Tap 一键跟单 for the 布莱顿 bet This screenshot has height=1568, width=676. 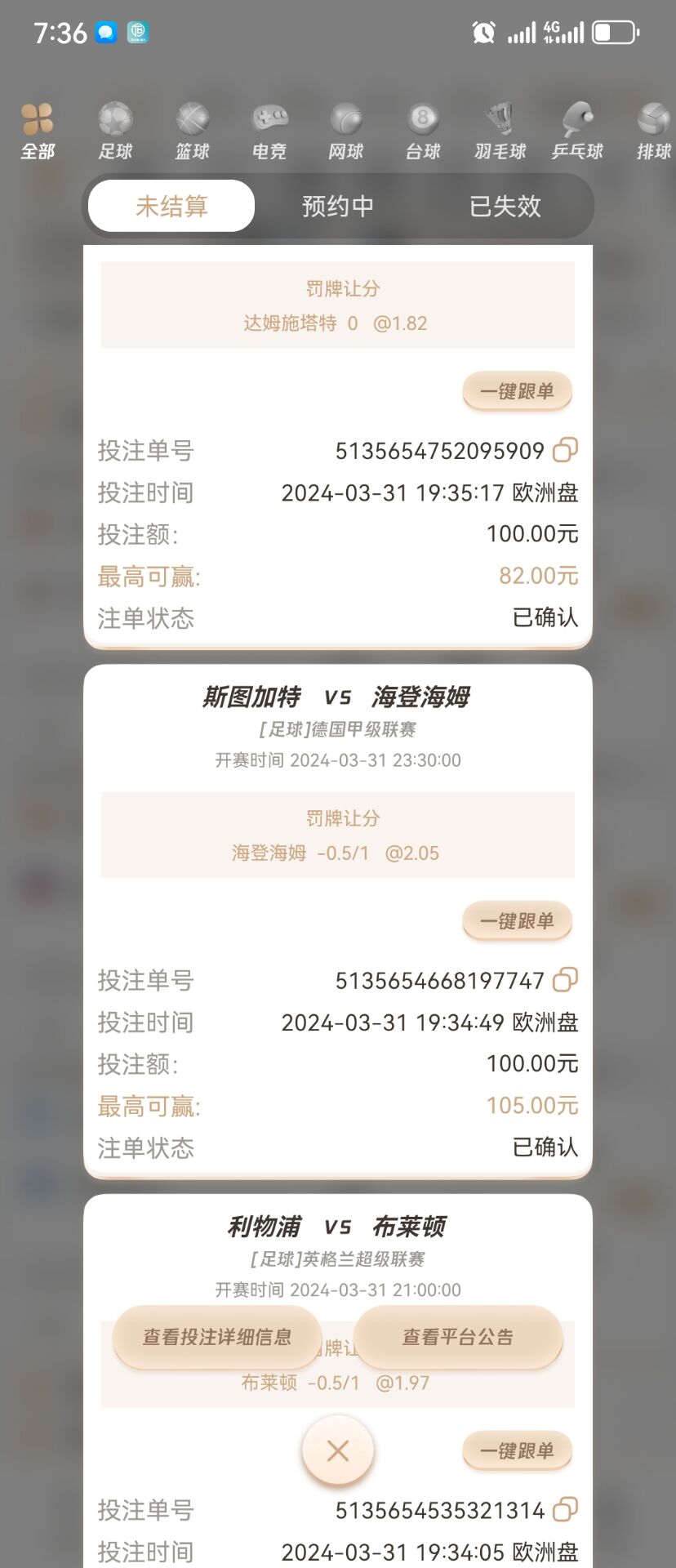517,1451
